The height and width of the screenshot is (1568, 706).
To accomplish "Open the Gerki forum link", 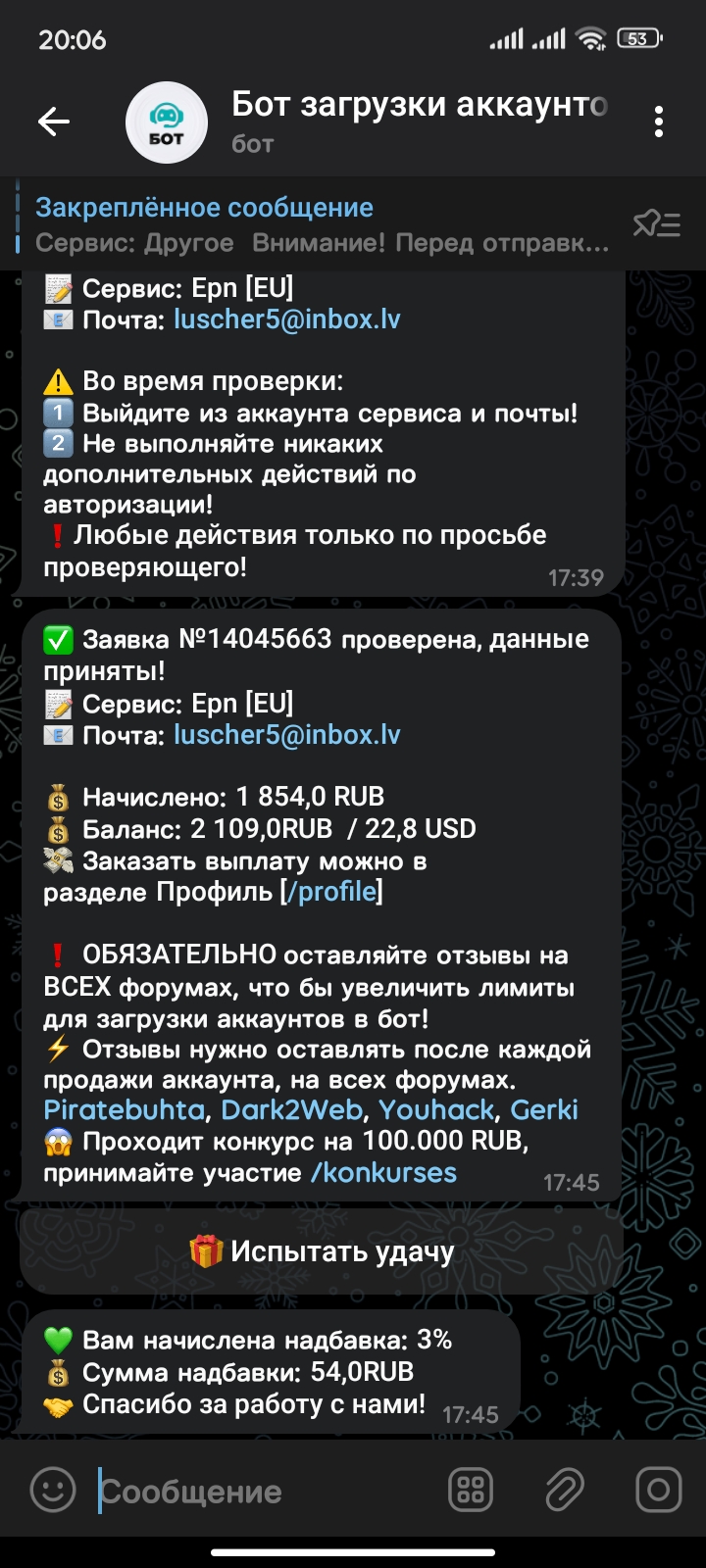I will tap(544, 1109).
